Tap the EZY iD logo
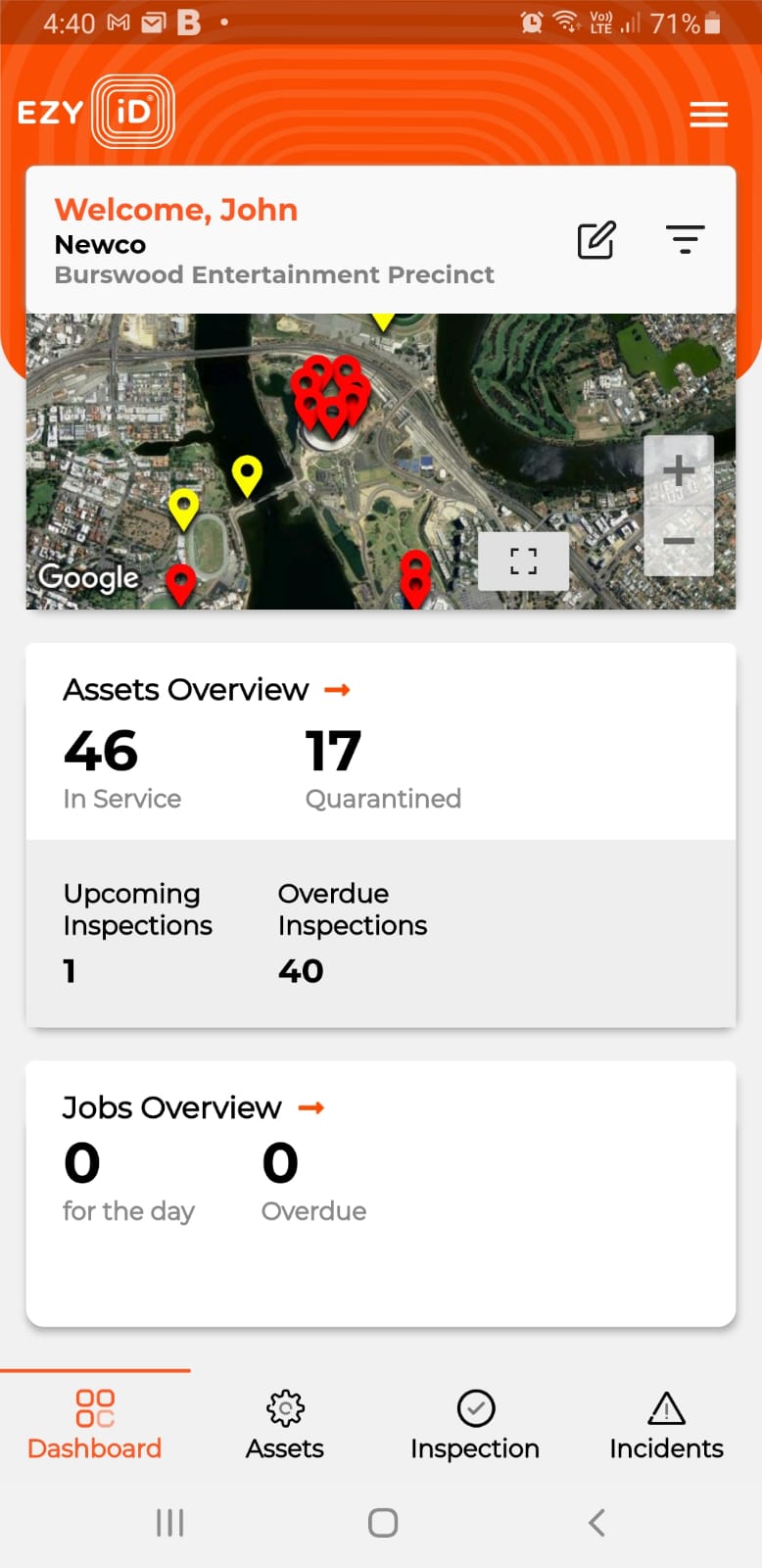Image resolution: width=762 pixels, height=1568 pixels. click(x=93, y=111)
